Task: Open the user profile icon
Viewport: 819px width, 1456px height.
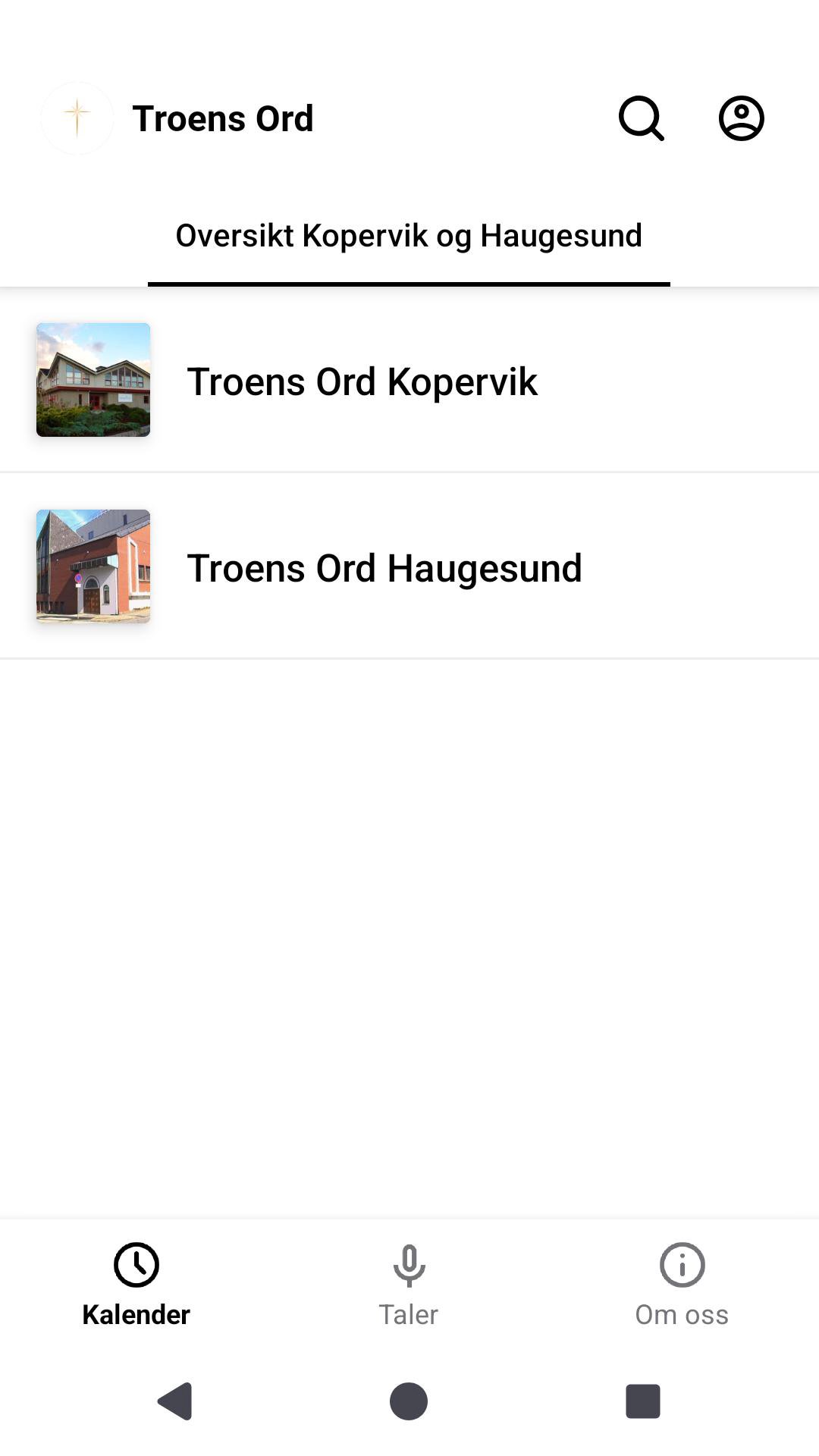Action: pyautogui.click(x=741, y=118)
